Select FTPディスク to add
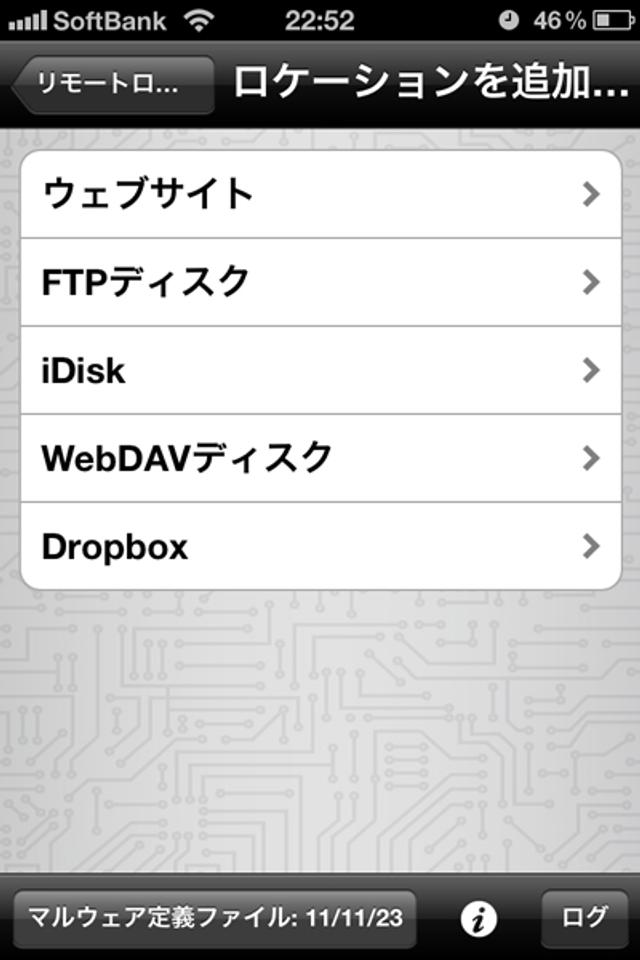 320,282
